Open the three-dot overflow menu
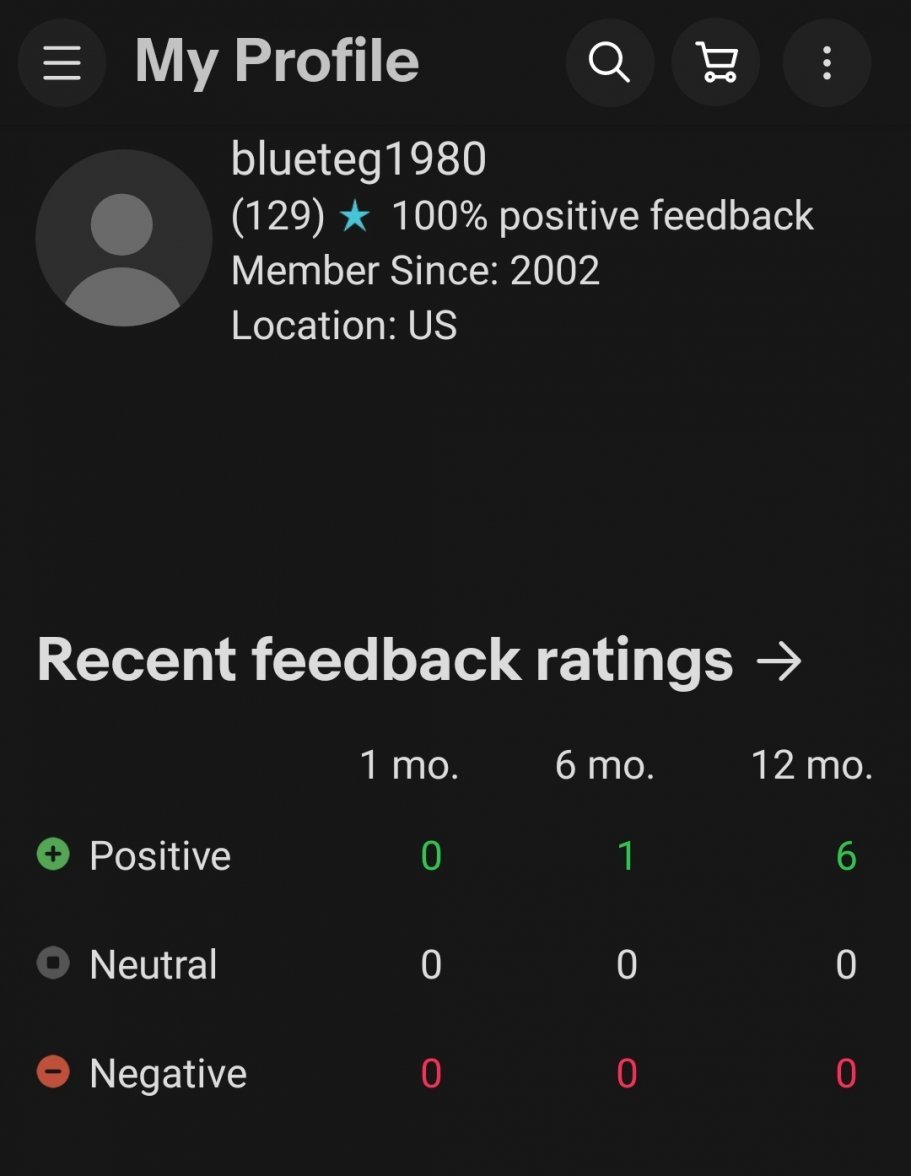This screenshot has height=1176, width=911. click(x=826, y=62)
